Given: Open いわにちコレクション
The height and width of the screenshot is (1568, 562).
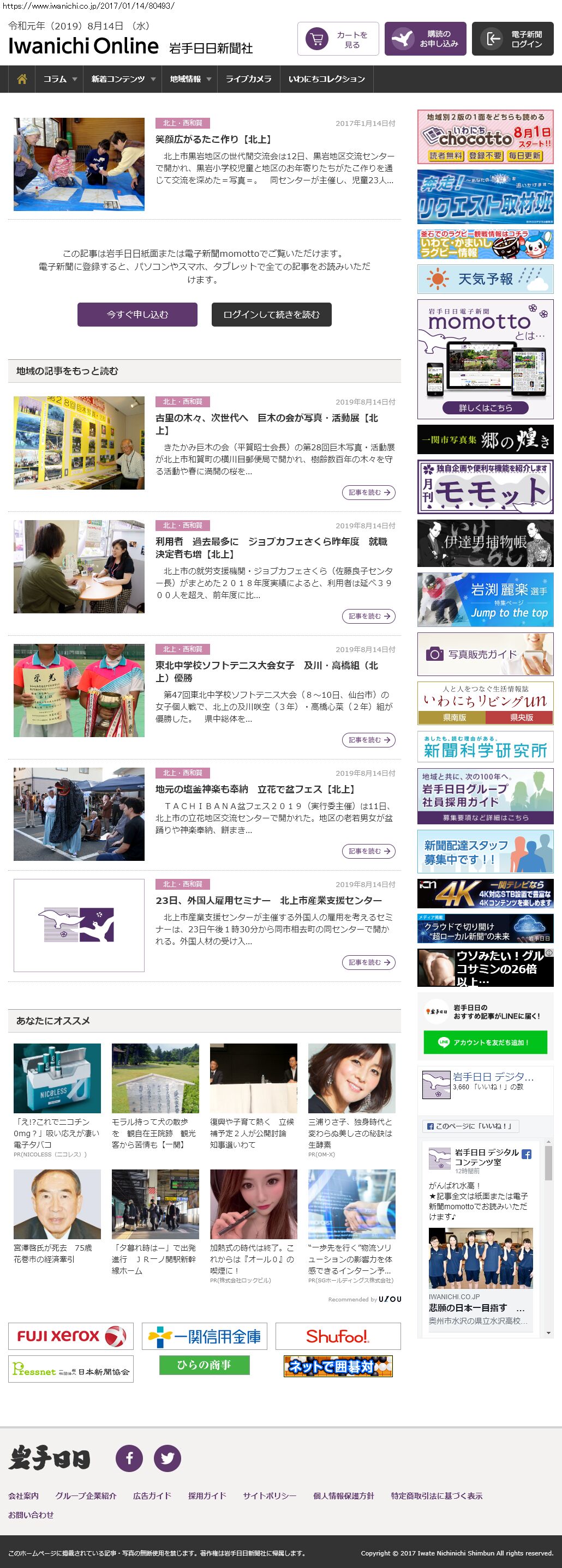Looking at the screenshot, I should pyautogui.click(x=326, y=79).
